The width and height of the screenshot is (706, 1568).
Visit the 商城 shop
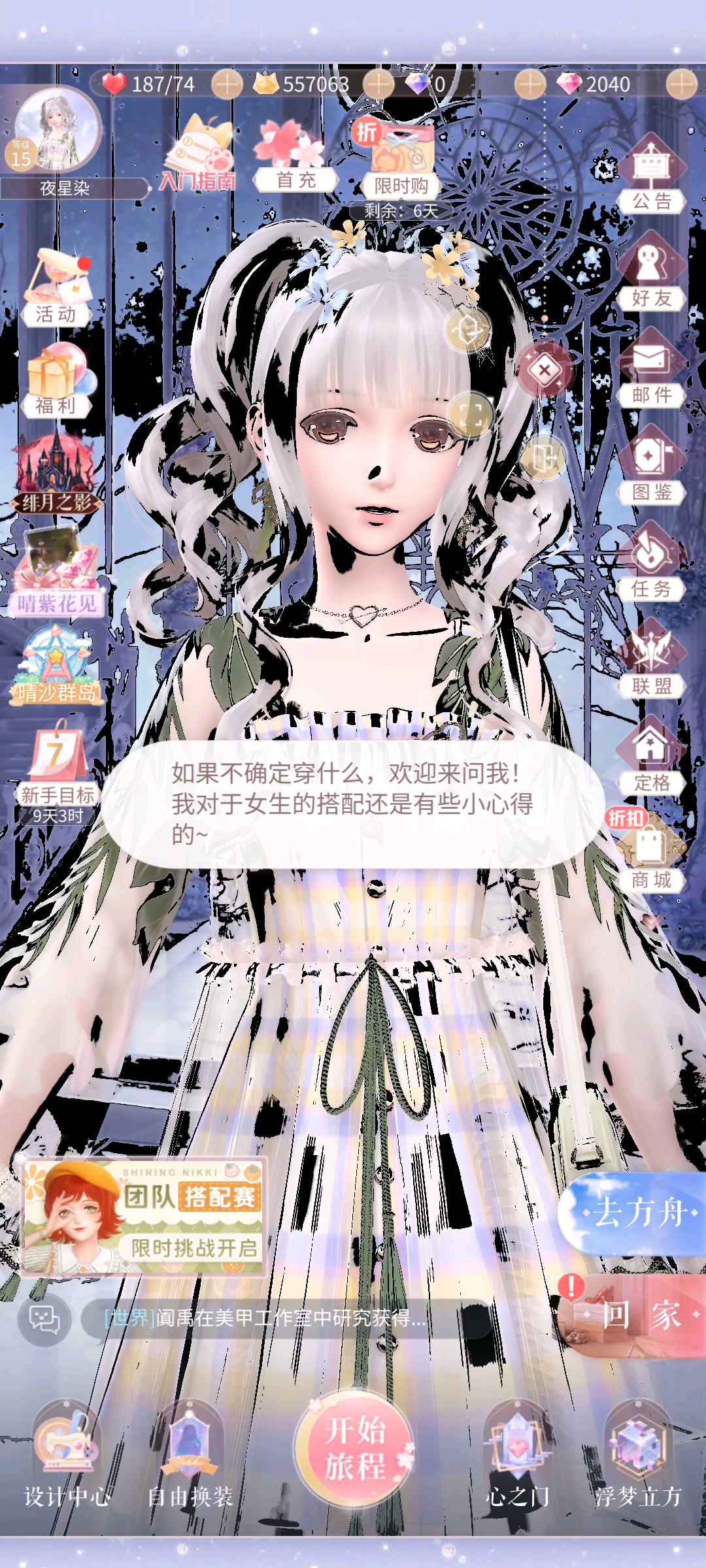(x=651, y=855)
